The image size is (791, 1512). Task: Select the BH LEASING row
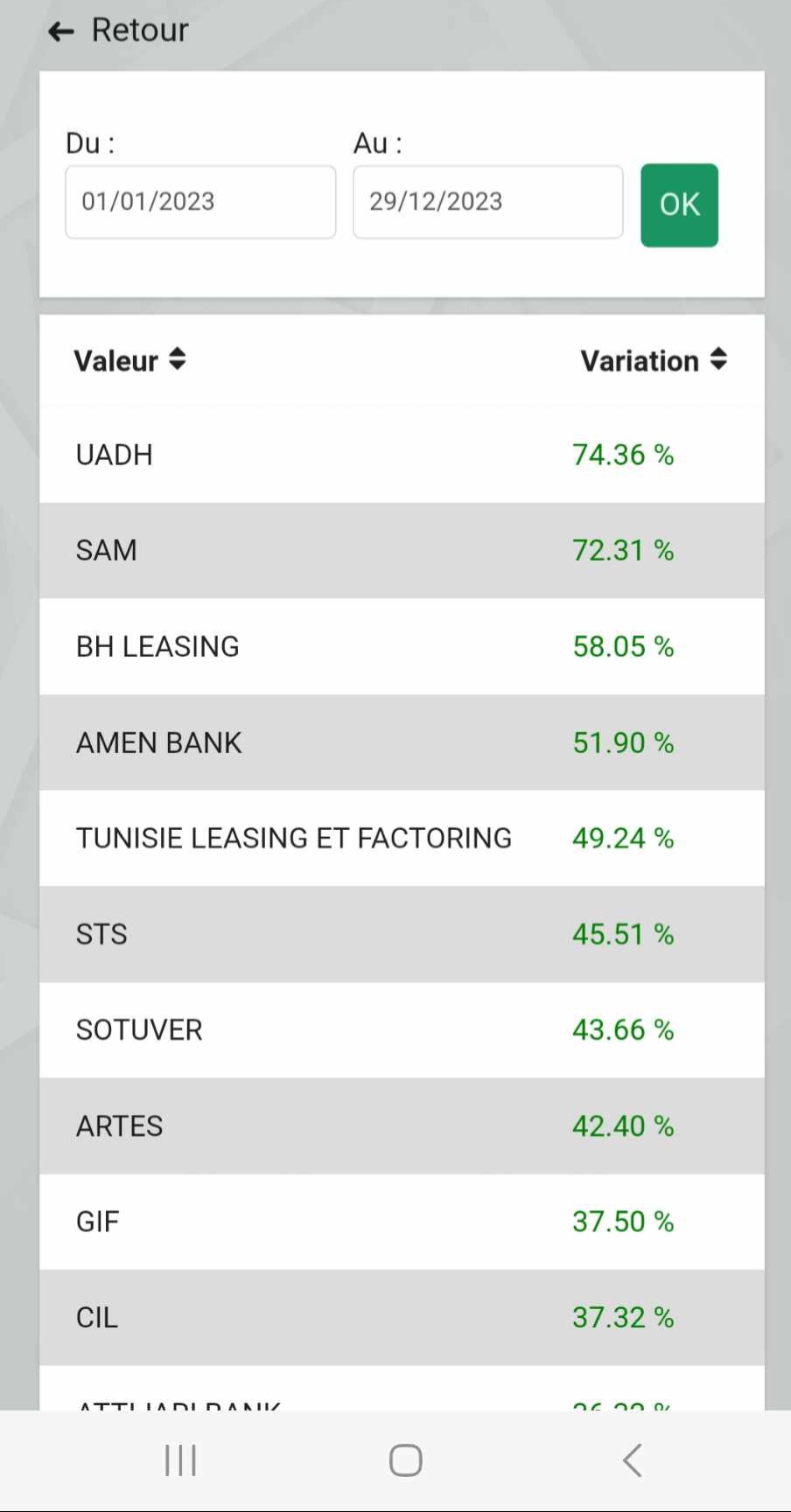click(402, 647)
